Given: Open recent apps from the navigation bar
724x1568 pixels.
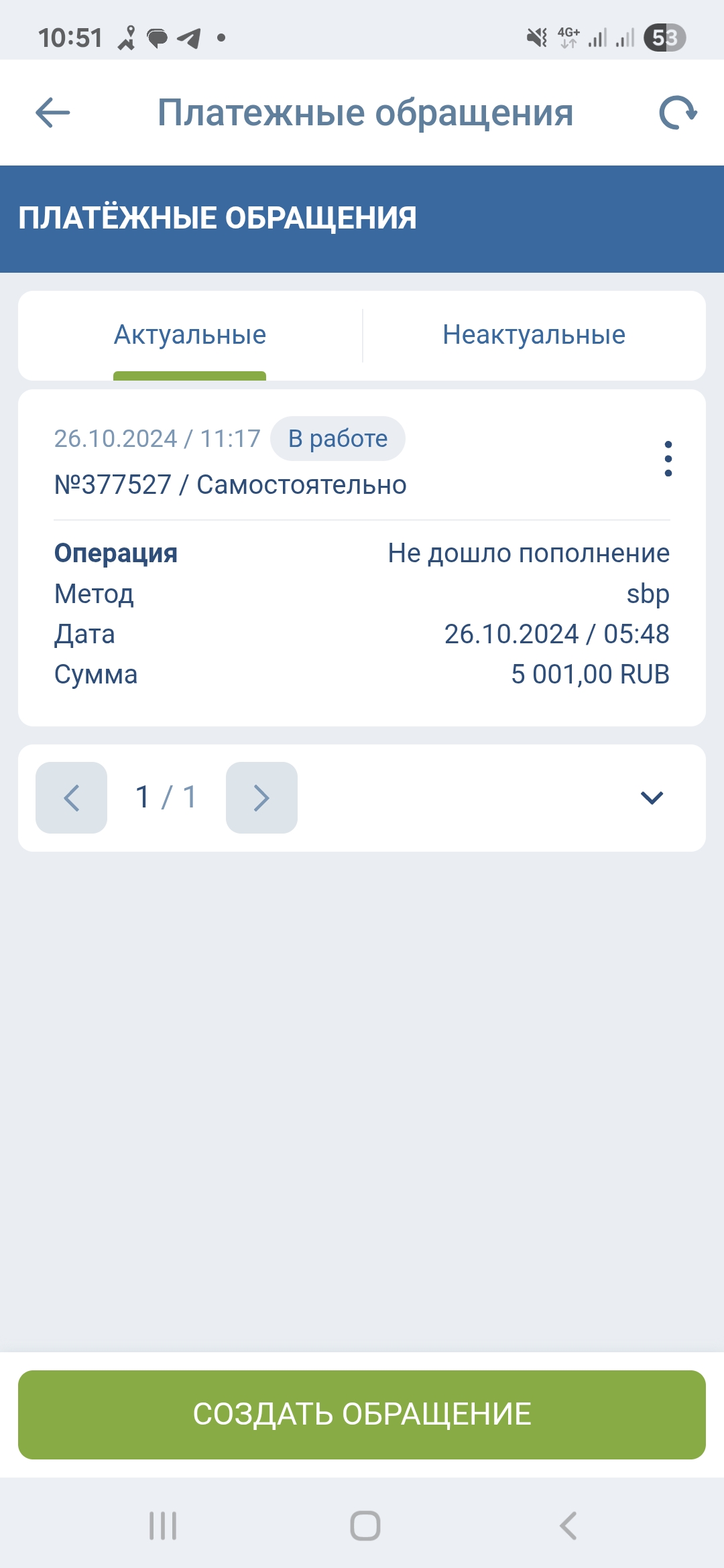Looking at the screenshot, I should pos(163,1526).
